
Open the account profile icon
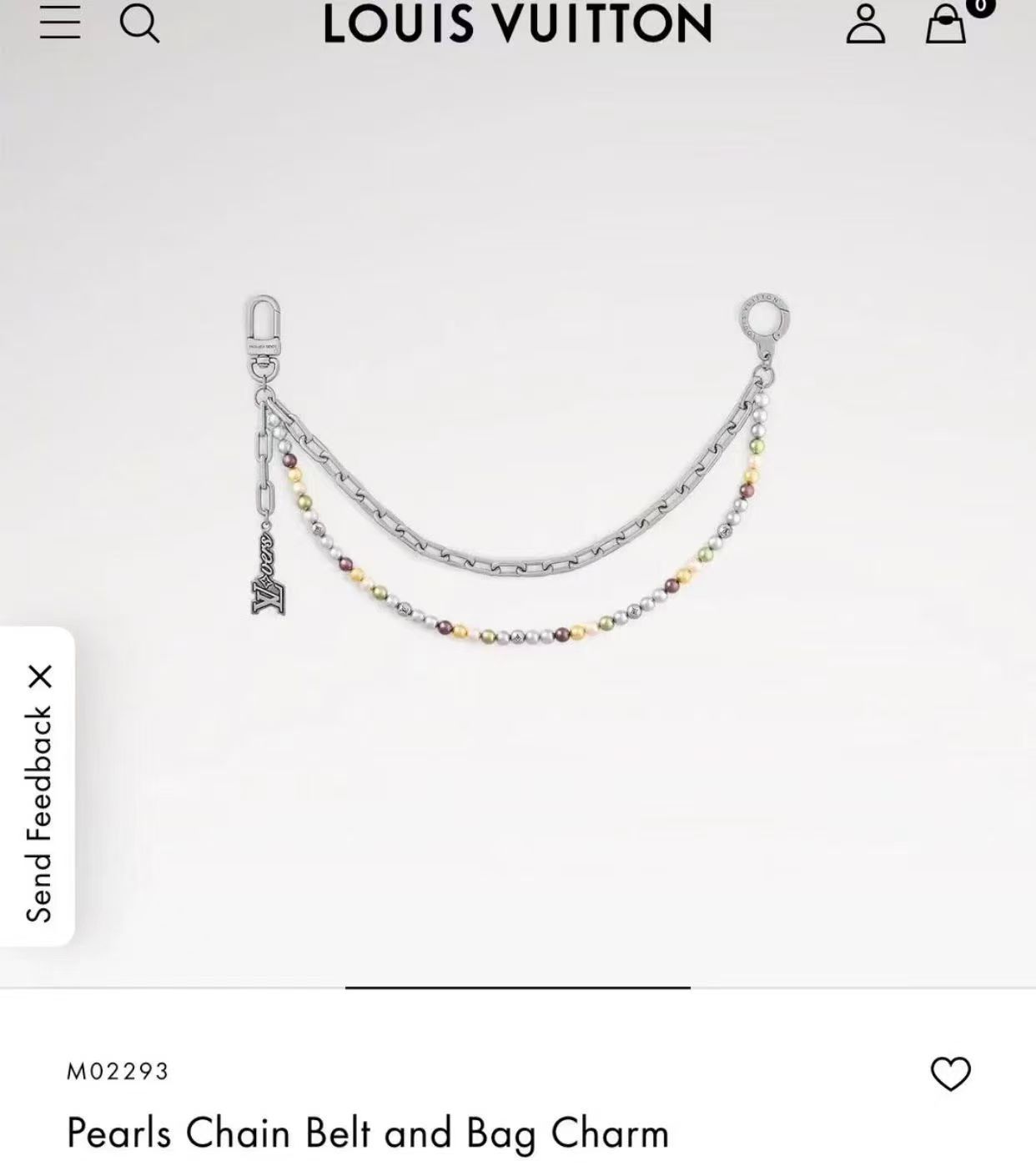[865, 23]
